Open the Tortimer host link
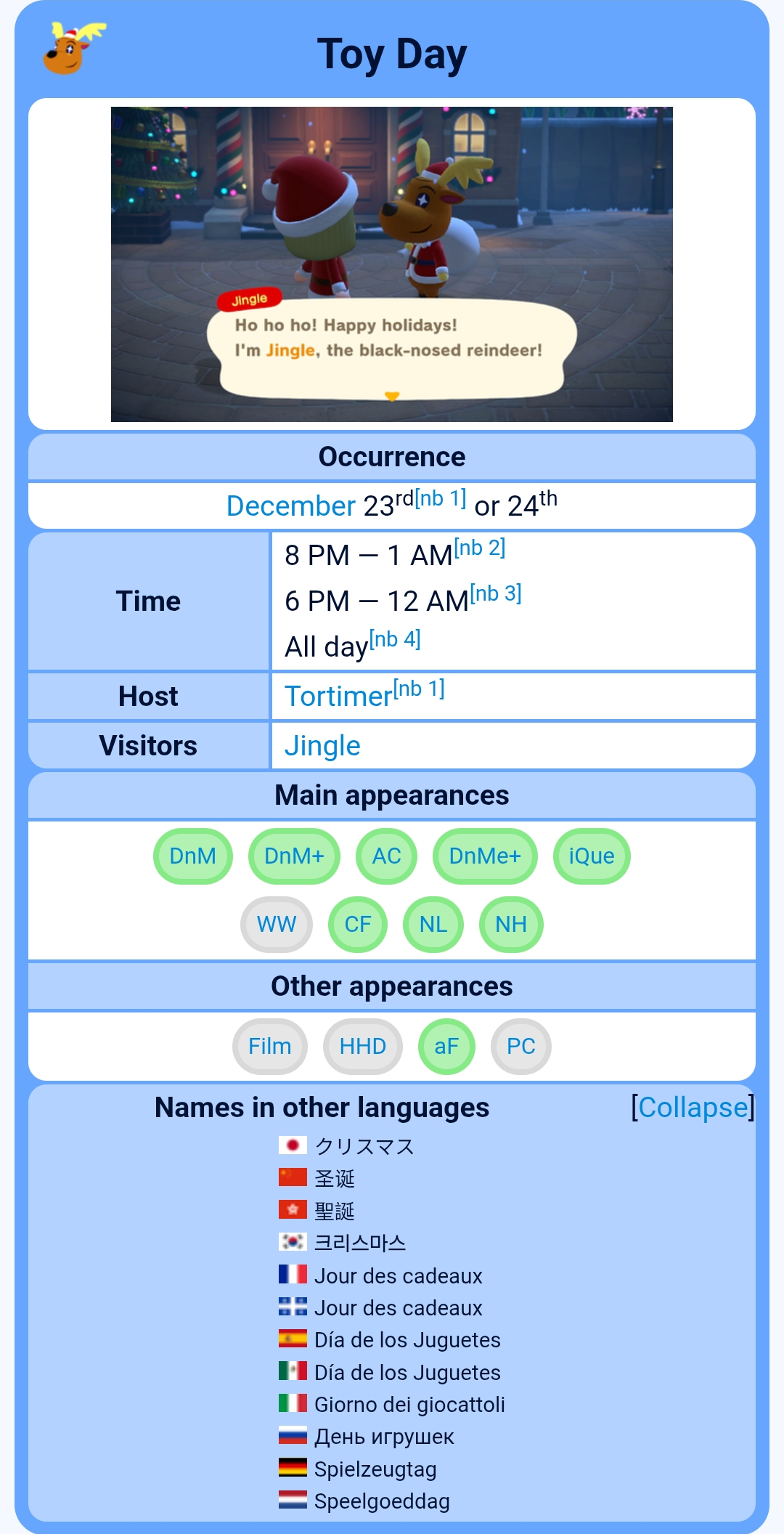This screenshot has height=1534, width=784. click(338, 696)
